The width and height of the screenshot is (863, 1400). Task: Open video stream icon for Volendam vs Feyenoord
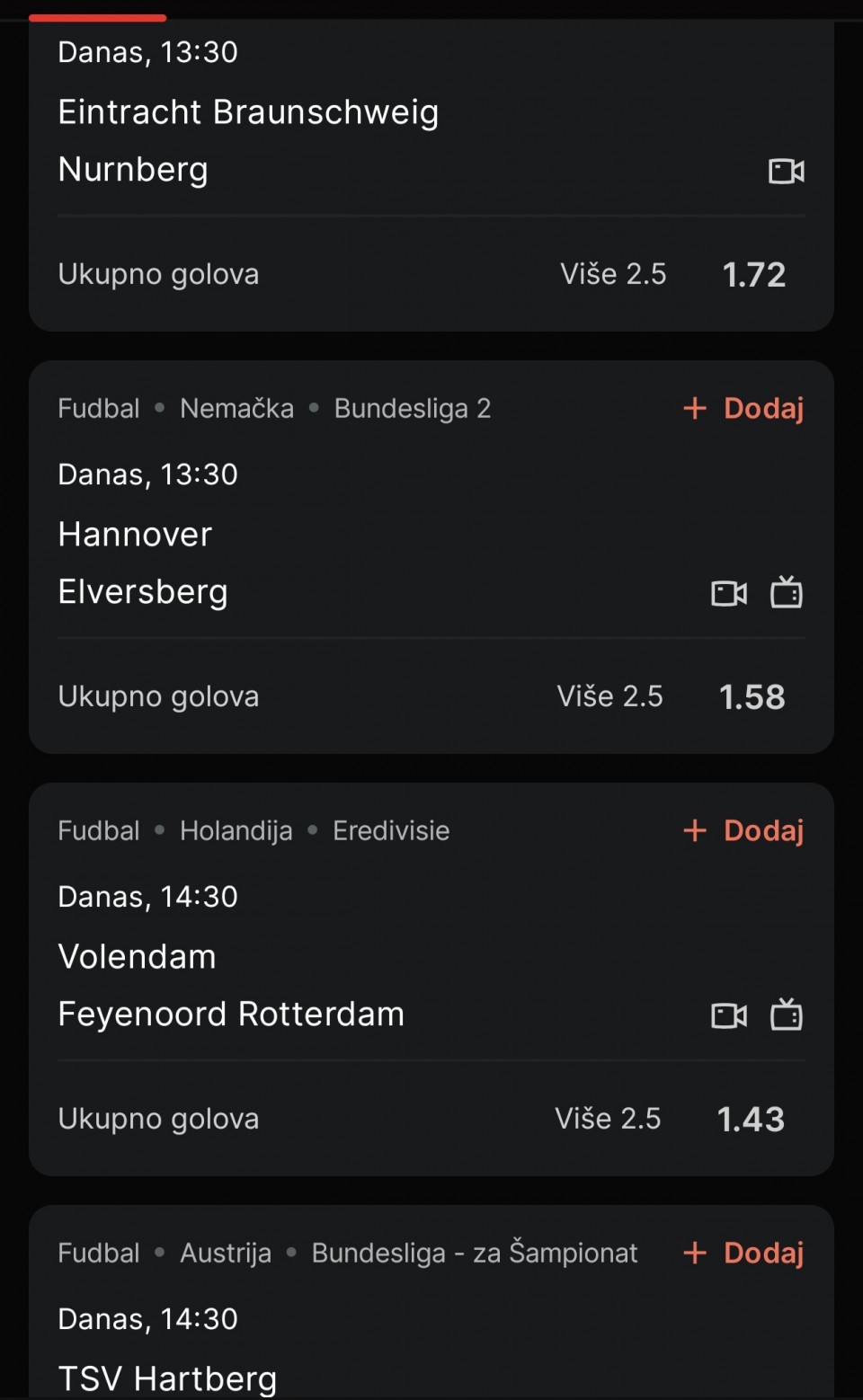(x=729, y=1015)
